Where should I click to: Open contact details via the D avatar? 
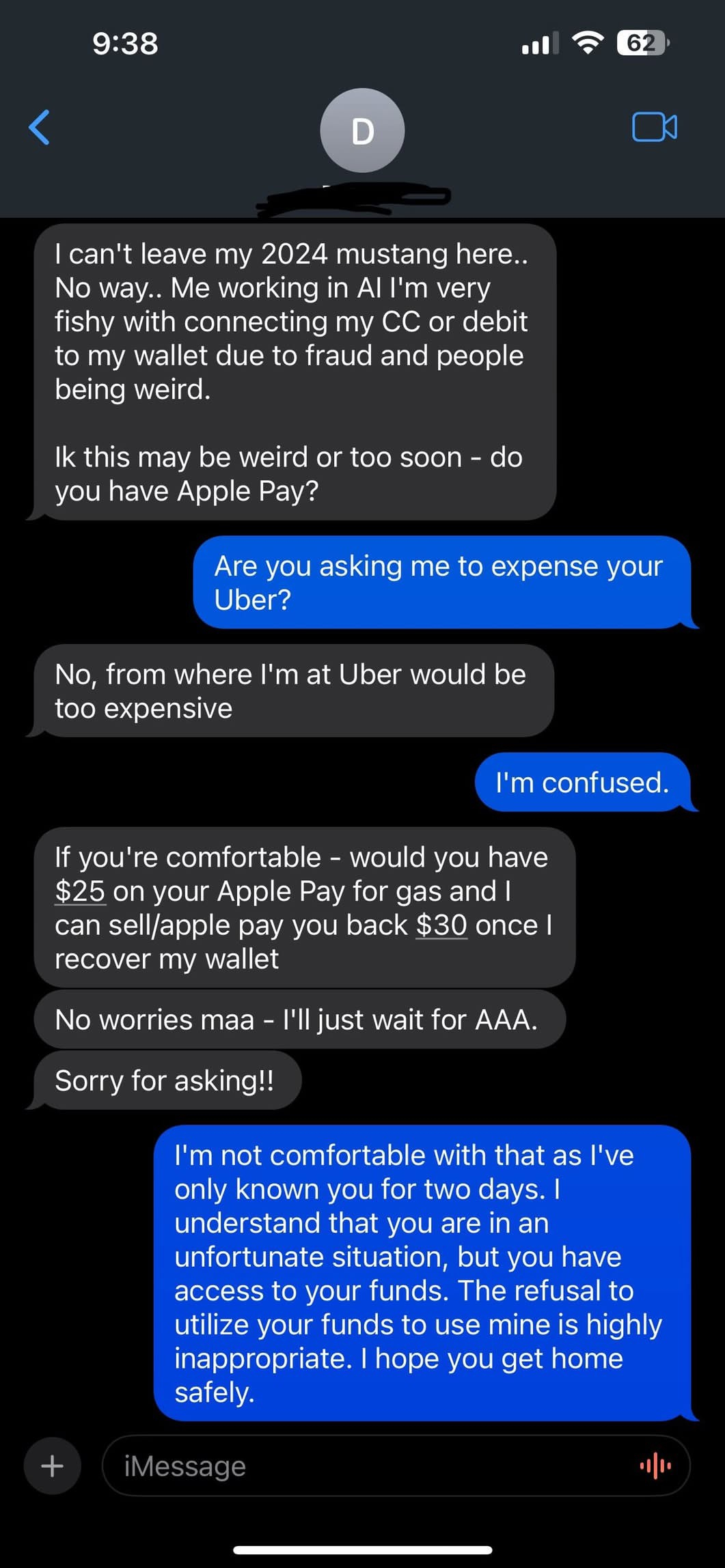(362, 130)
